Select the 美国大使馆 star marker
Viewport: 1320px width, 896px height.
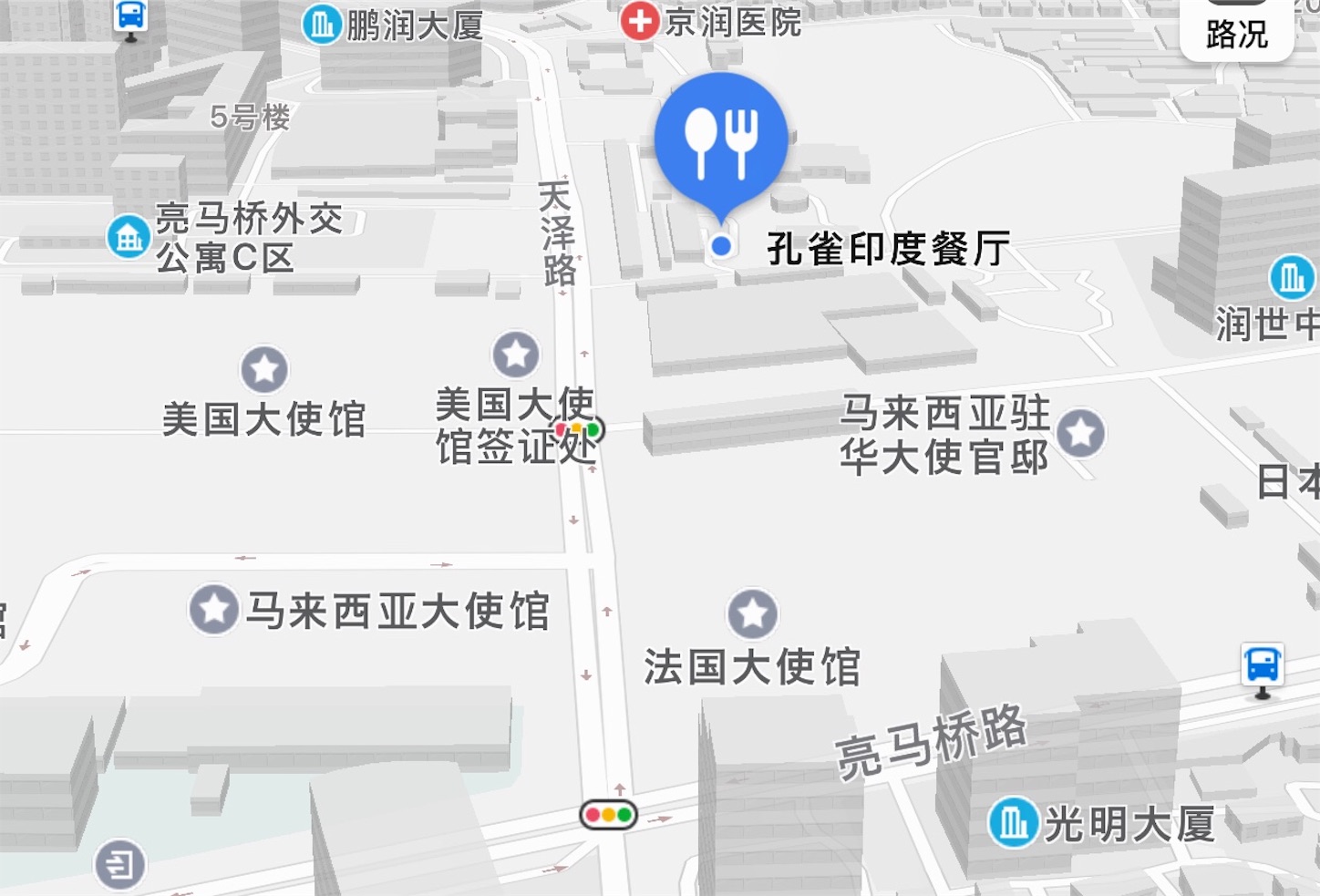click(x=264, y=369)
